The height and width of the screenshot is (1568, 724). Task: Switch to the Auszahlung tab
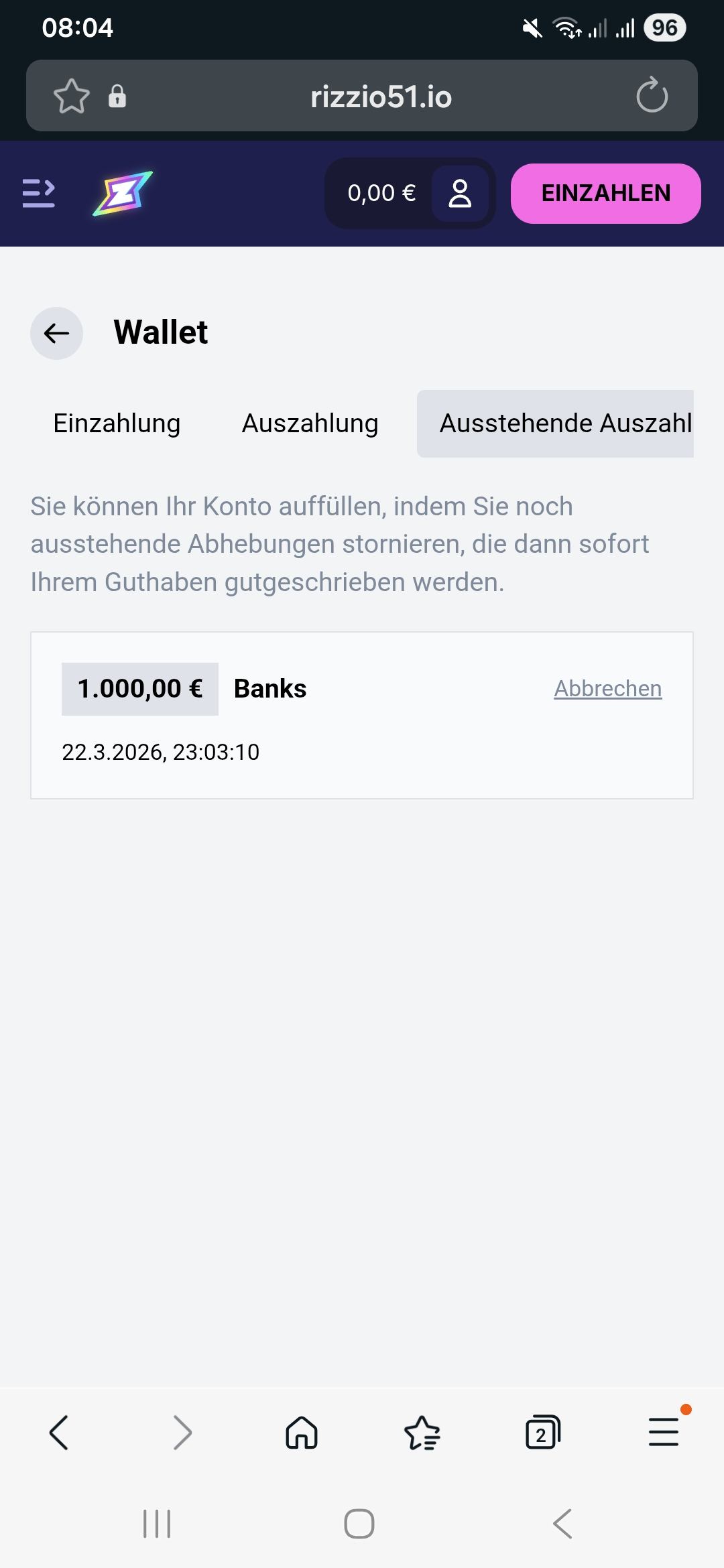(x=310, y=423)
